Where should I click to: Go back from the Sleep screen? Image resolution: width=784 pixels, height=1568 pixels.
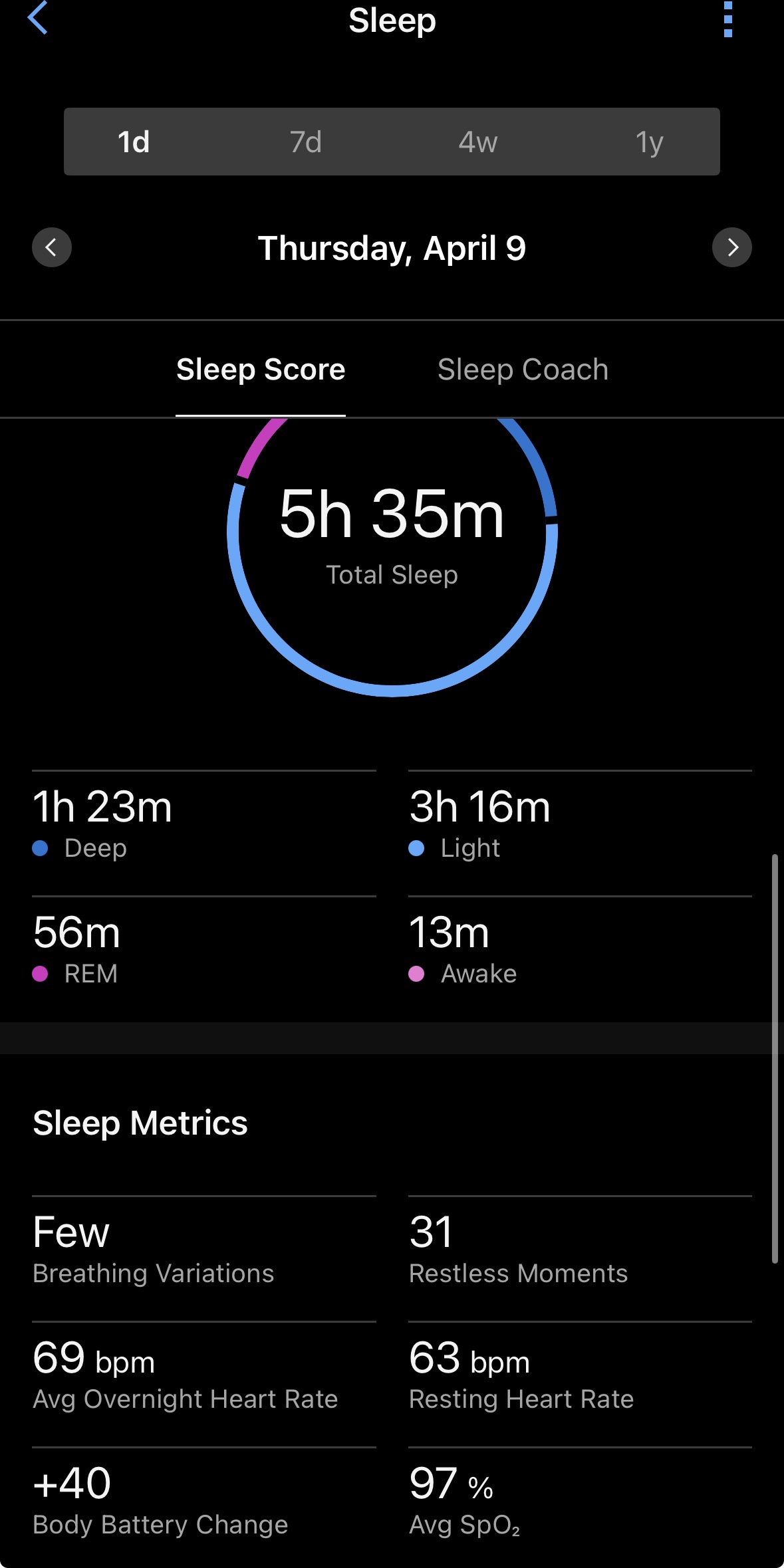tap(38, 18)
